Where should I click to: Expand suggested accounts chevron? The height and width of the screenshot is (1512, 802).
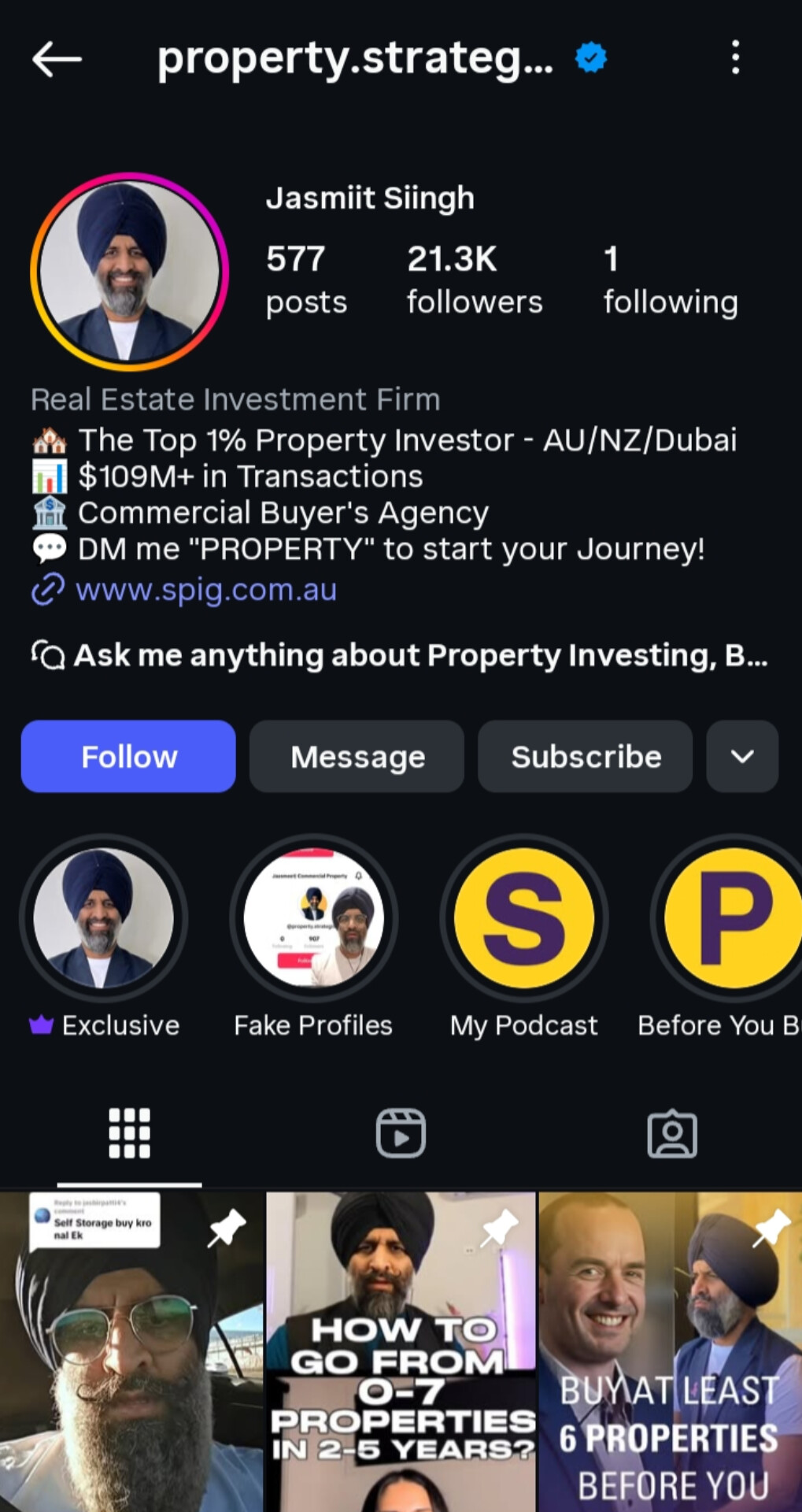coord(742,756)
